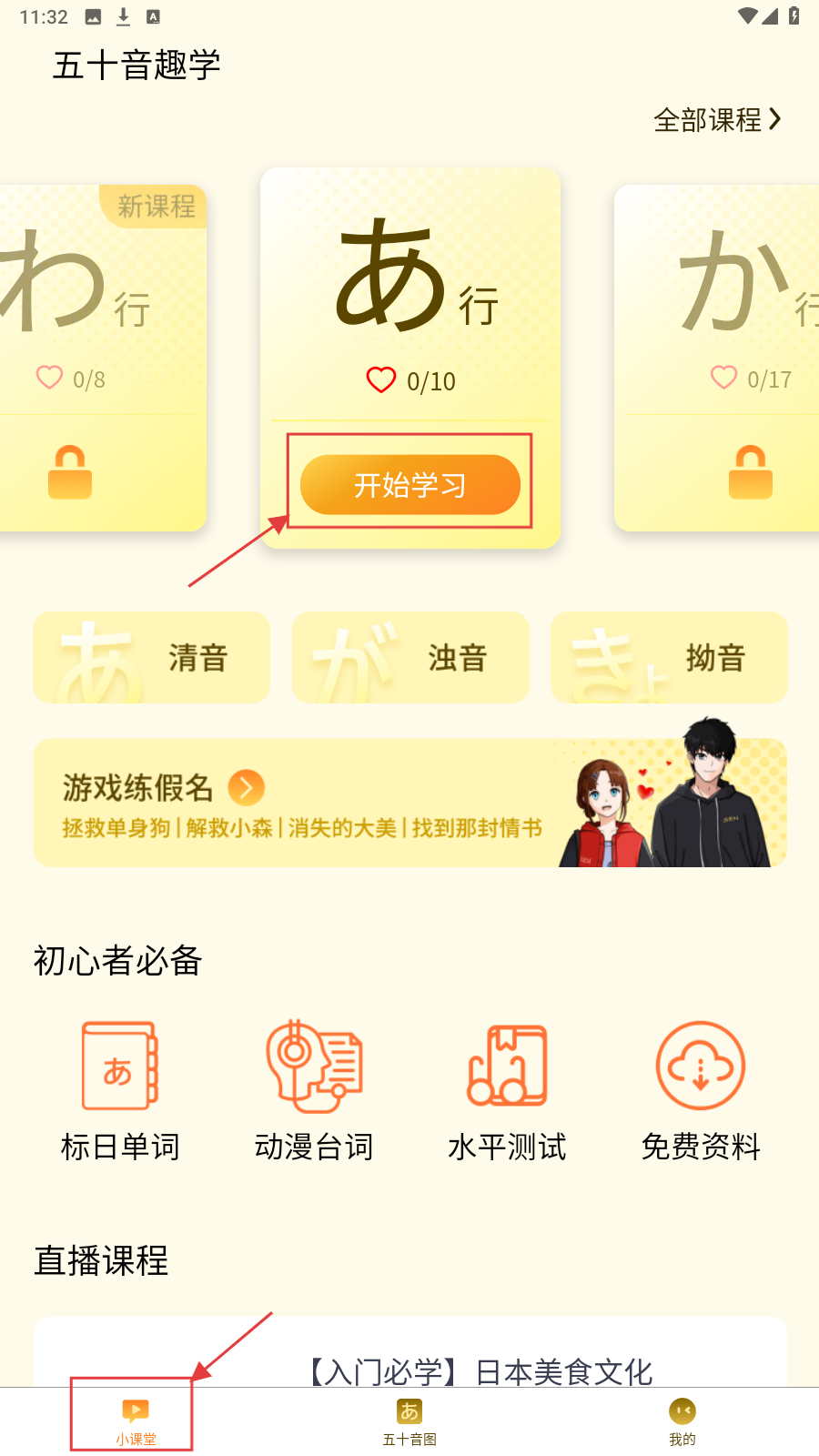Tap the 开始学习 button on あ行 card
Image resolution: width=819 pixels, height=1456 pixels.
pos(409,484)
